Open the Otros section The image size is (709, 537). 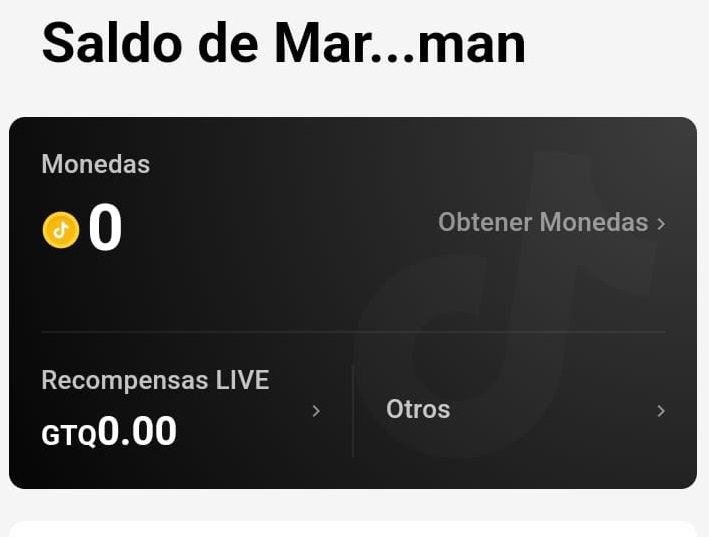(x=524, y=410)
